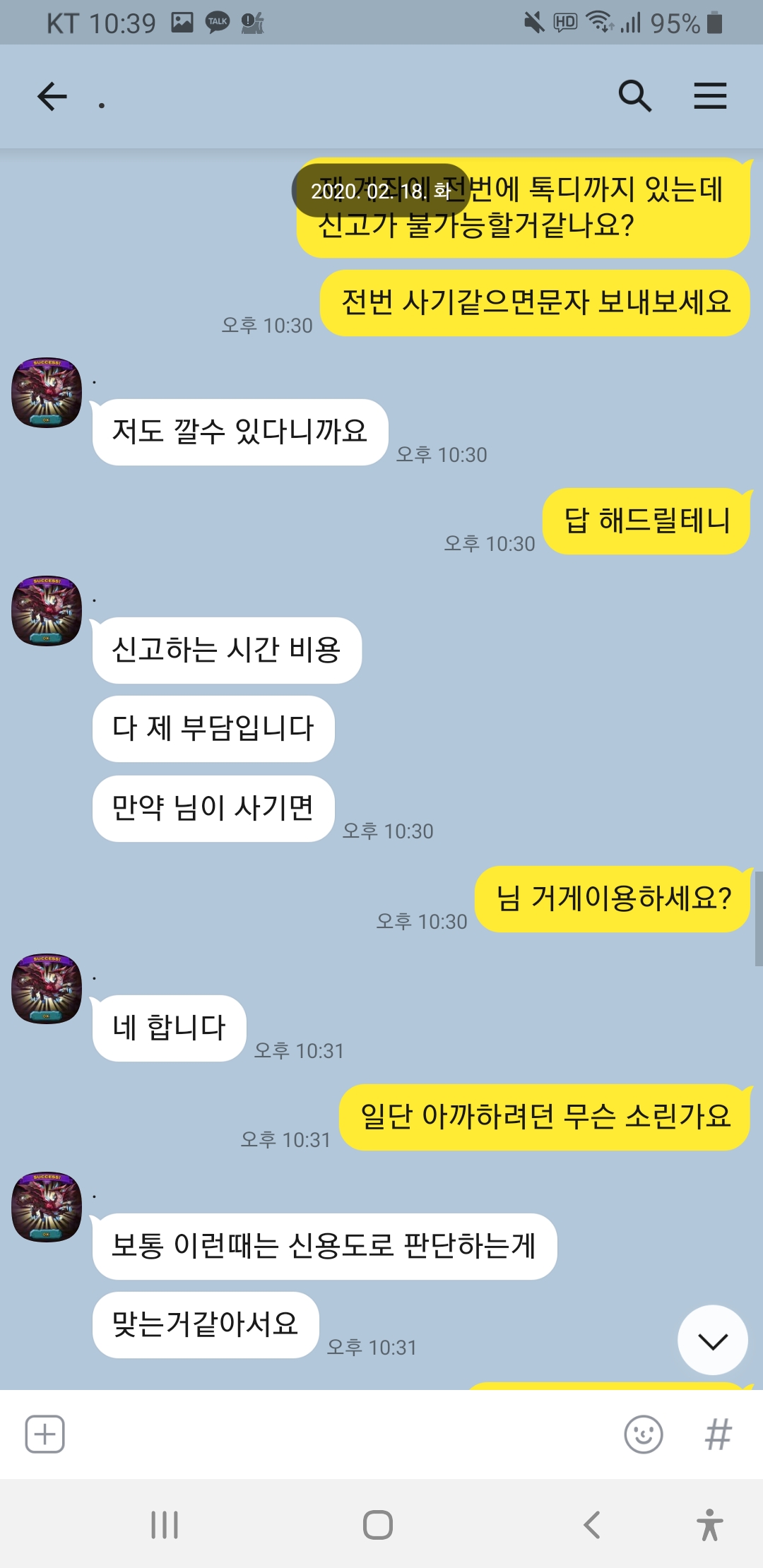Open the emoticon picker
763x1568 pixels.
tap(643, 1435)
